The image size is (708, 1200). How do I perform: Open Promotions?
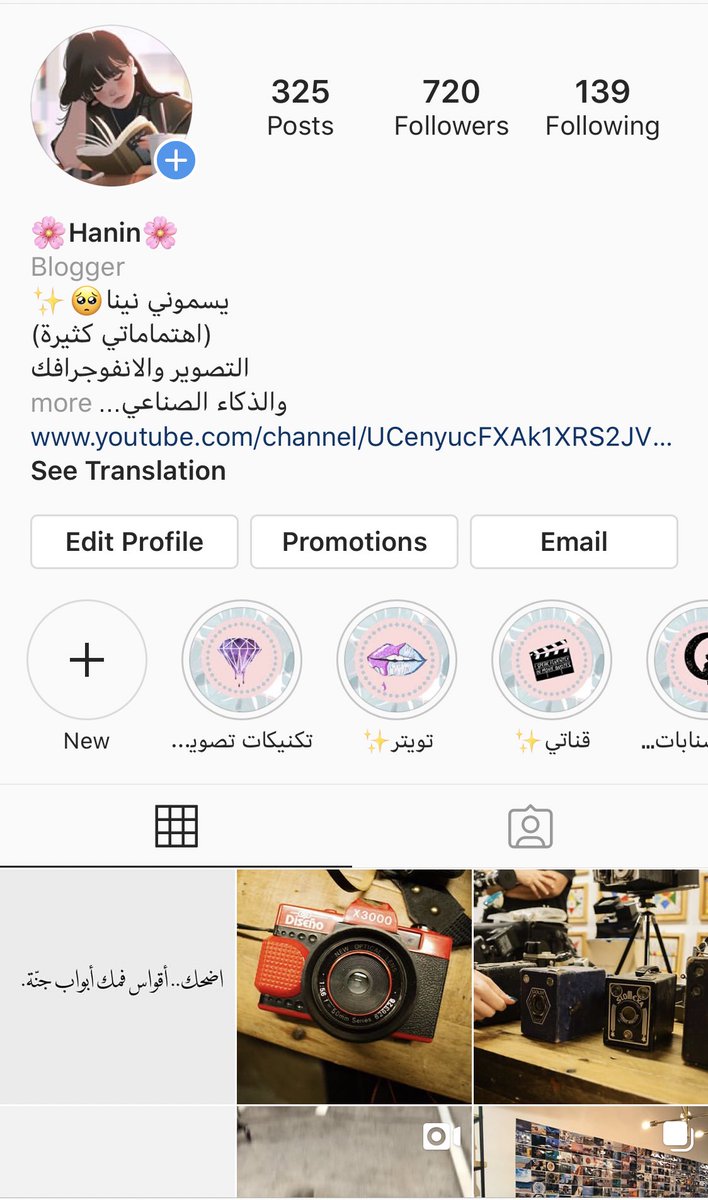354,542
